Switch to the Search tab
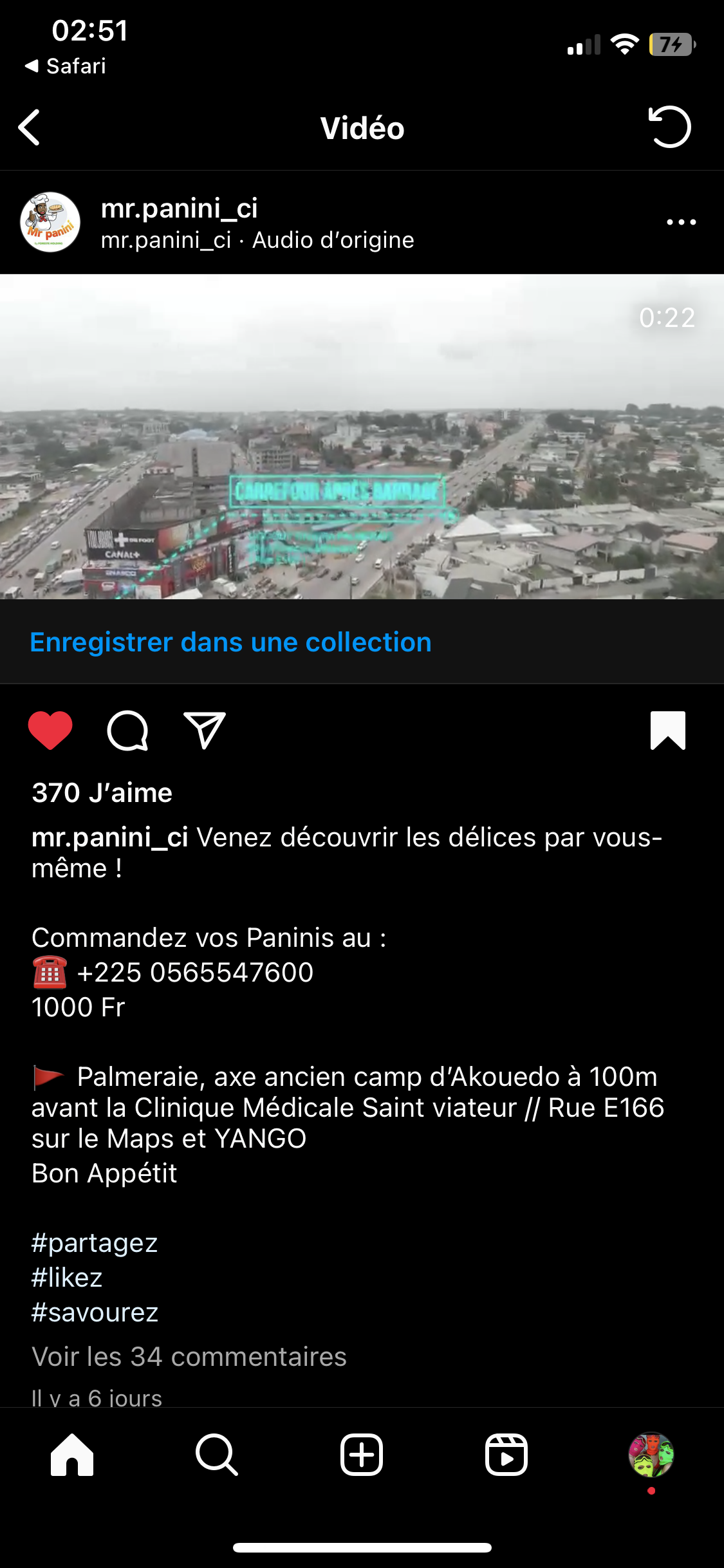The width and height of the screenshot is (724, 1568). tap(217, 1455)
